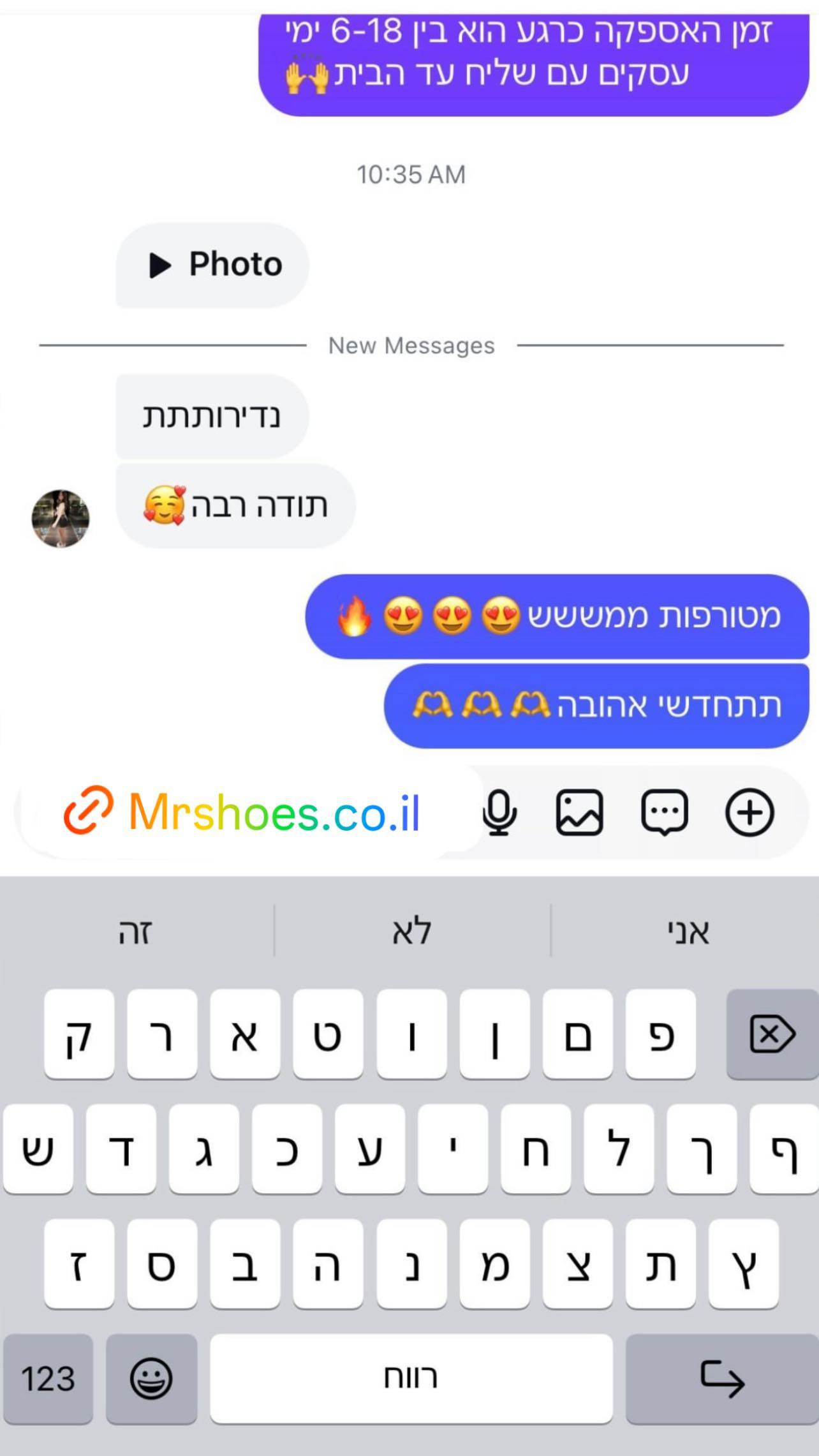Open the plus more-options icon
Screen dimensions: 819x1456
coord(749,812)
